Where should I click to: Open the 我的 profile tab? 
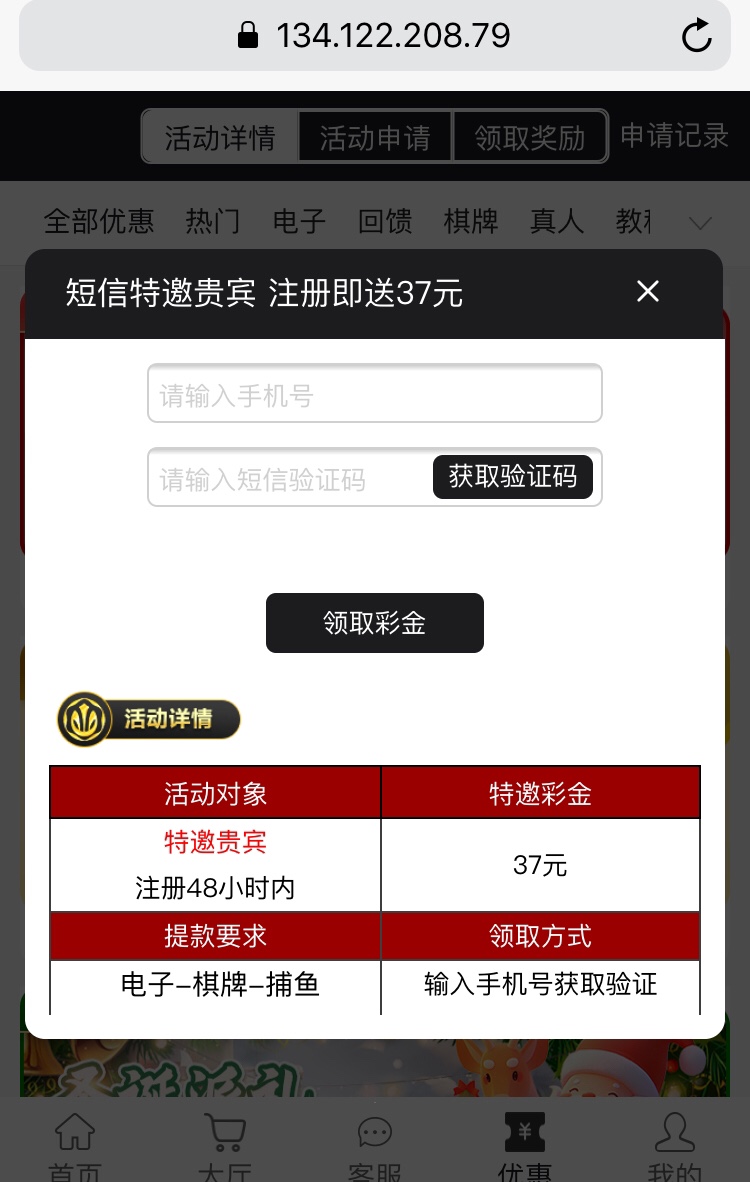tap(675, 1145)
